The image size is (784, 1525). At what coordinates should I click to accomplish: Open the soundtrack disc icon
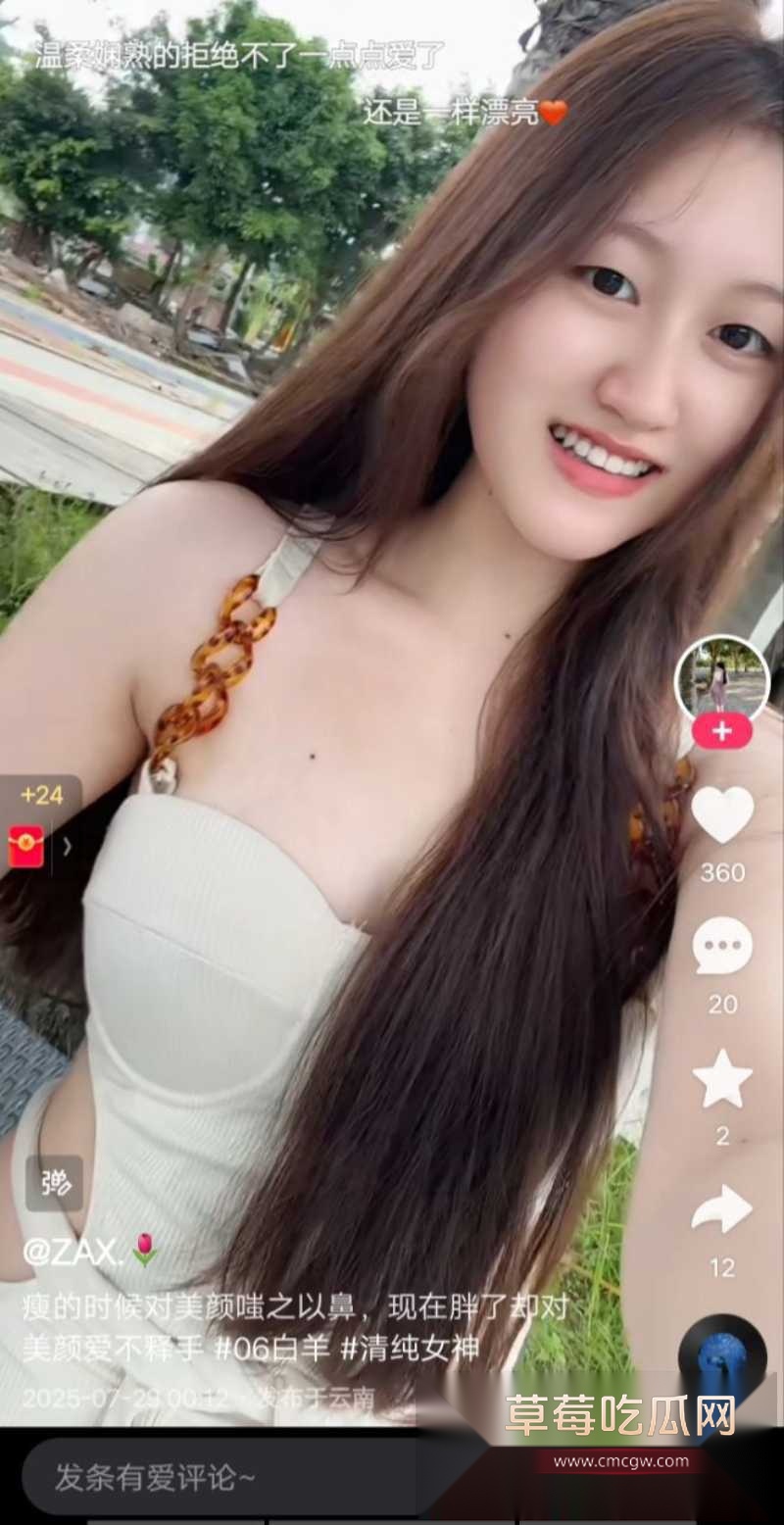click(720, 1352)
